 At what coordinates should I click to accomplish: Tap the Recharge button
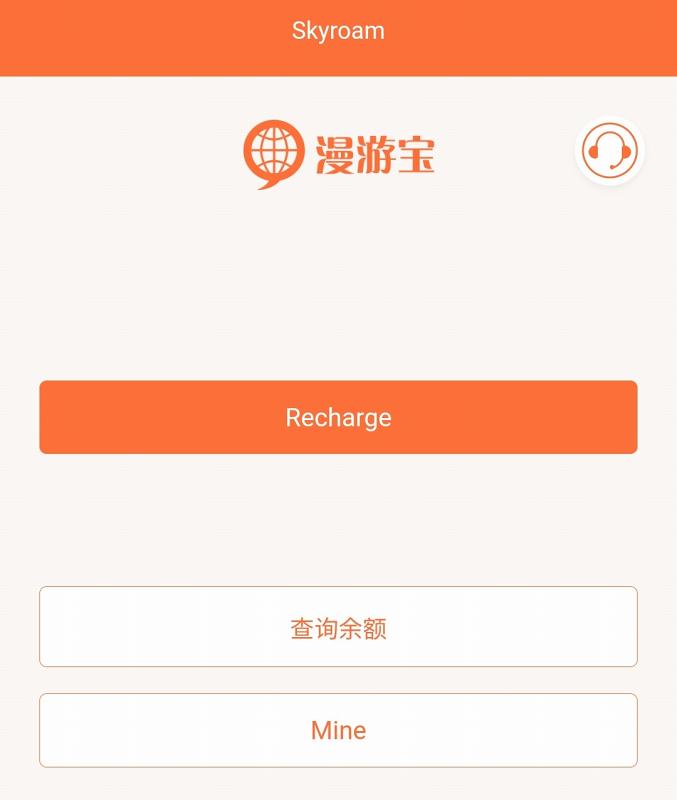(x=338, y=417)
